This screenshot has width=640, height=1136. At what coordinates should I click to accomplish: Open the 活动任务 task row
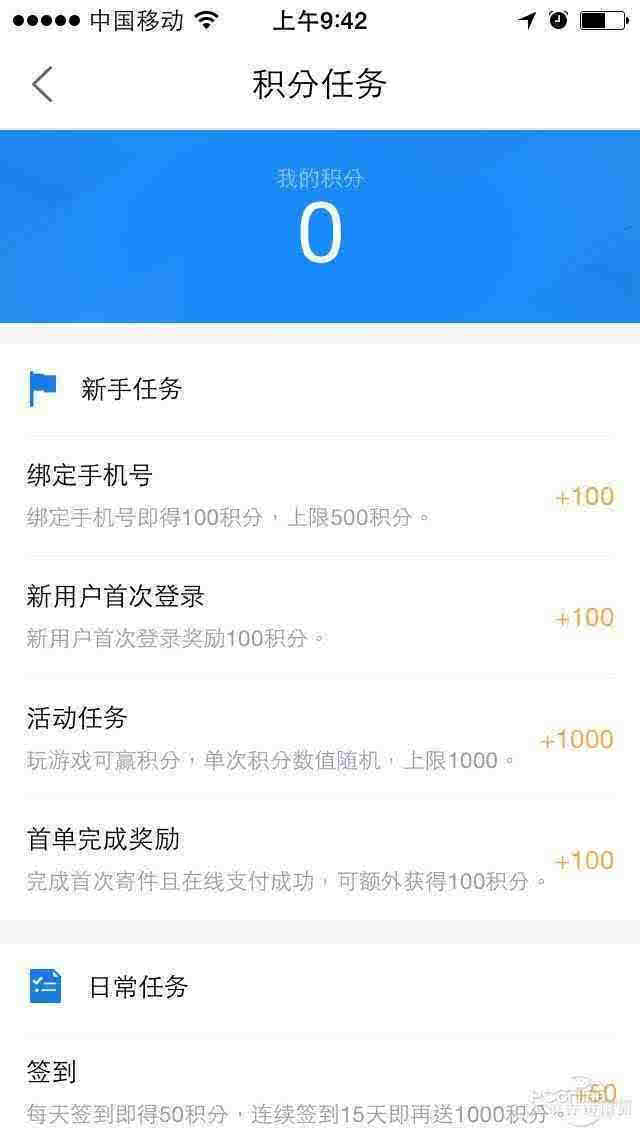pos(320,739)
